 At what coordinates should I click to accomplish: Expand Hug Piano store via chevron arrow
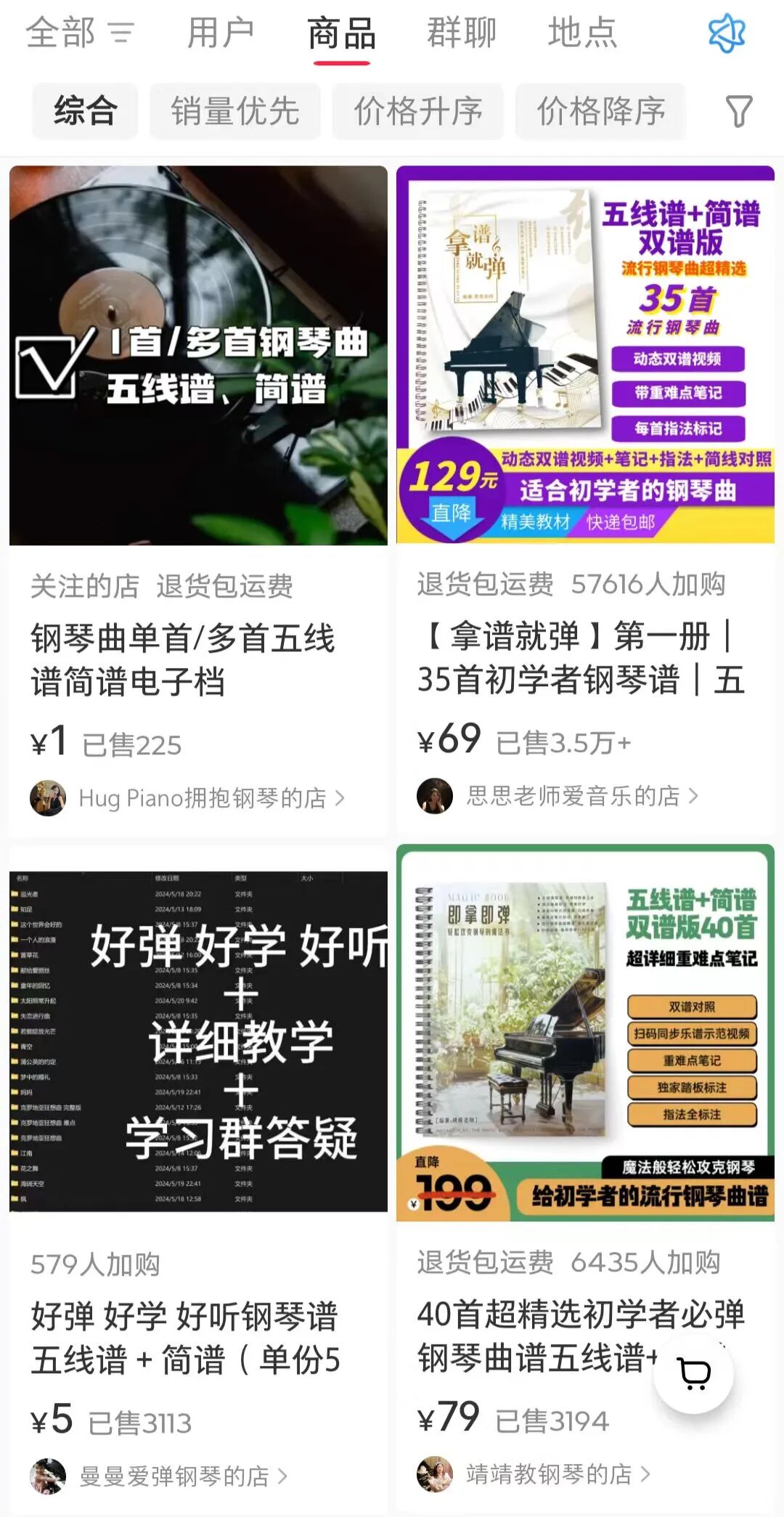point(343,797)
